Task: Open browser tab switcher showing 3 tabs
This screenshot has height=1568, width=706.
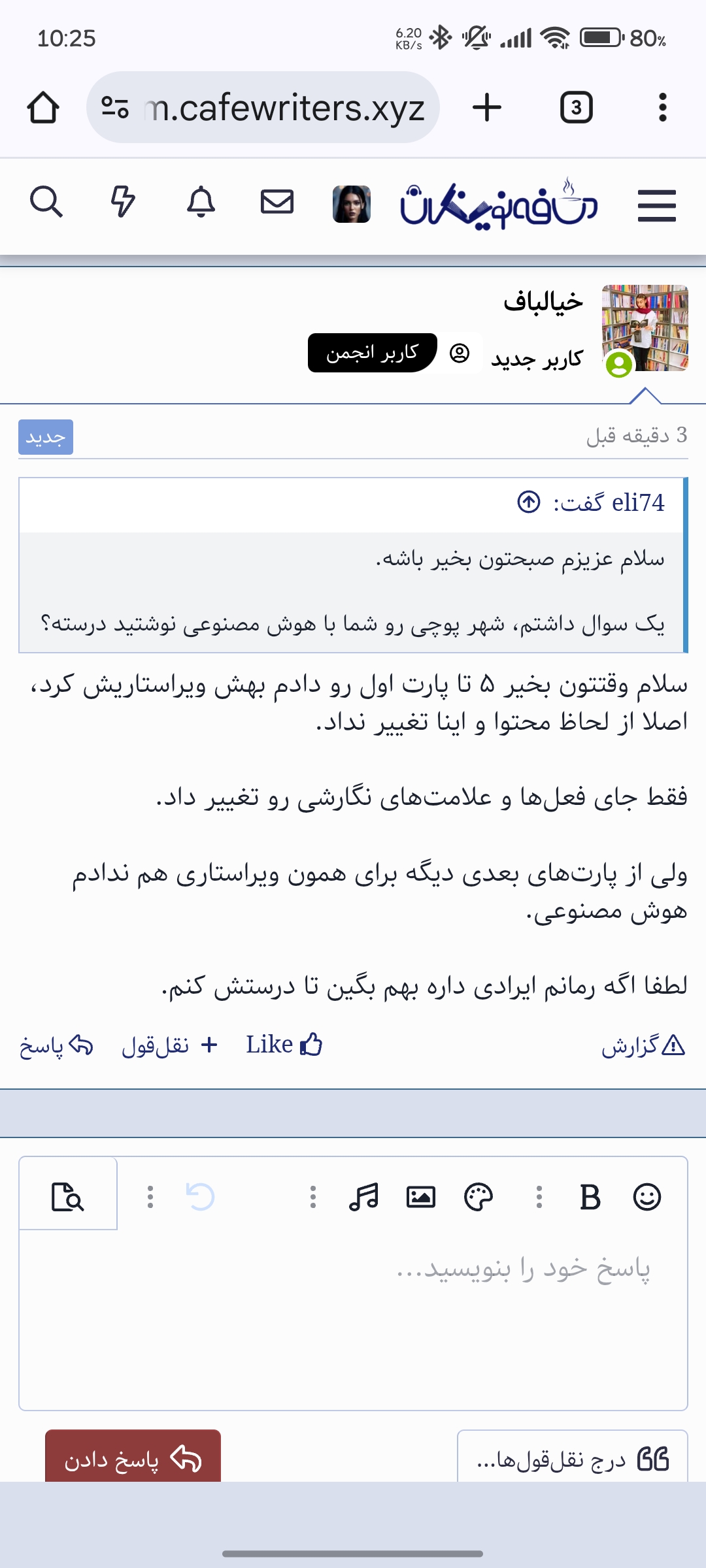Action: [x=576, y=107]
